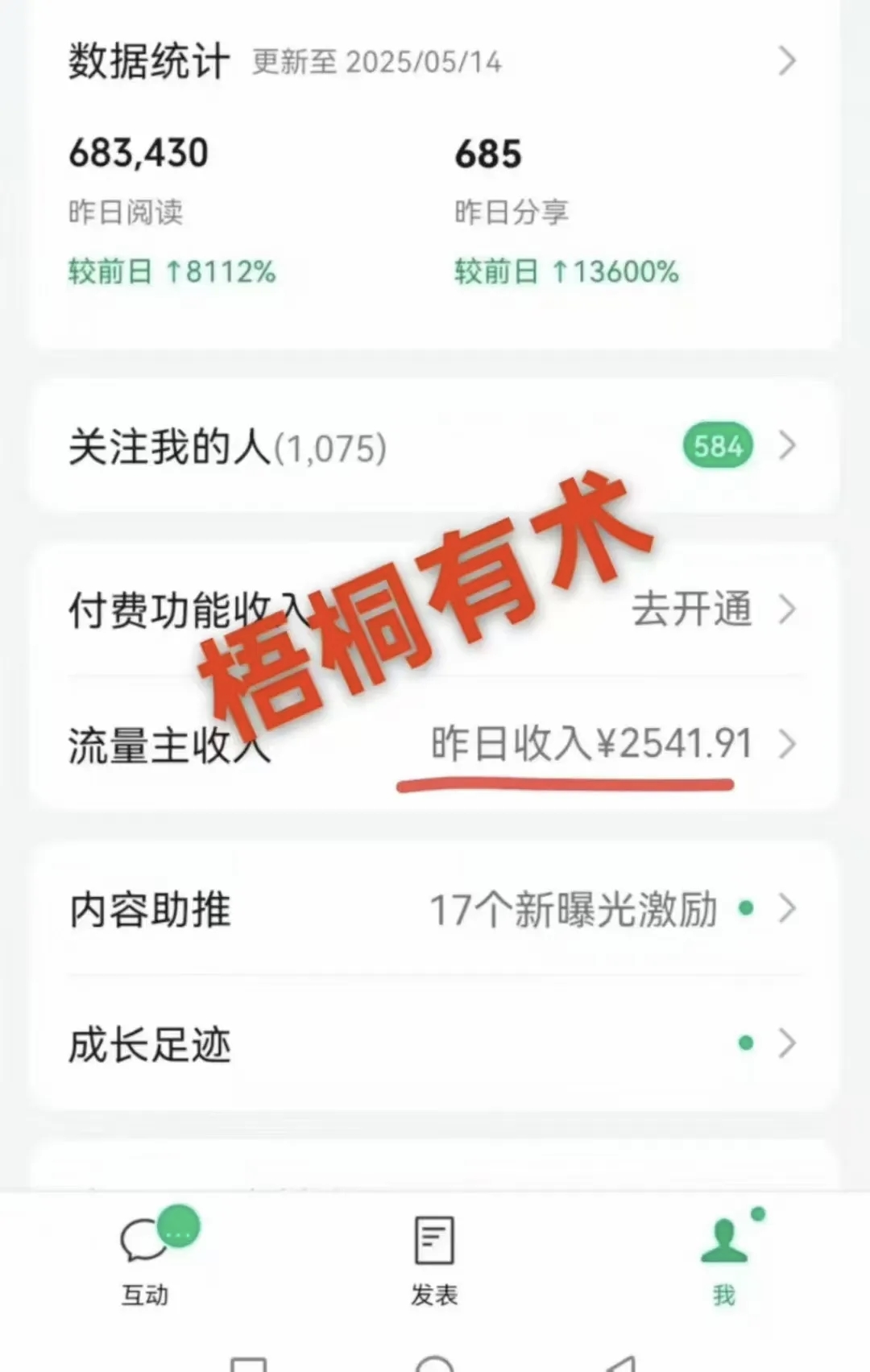The width and height of the screenshot is (870, 1372).
Task: Open the 成长足迹 row
Action: pos(435,1044)
